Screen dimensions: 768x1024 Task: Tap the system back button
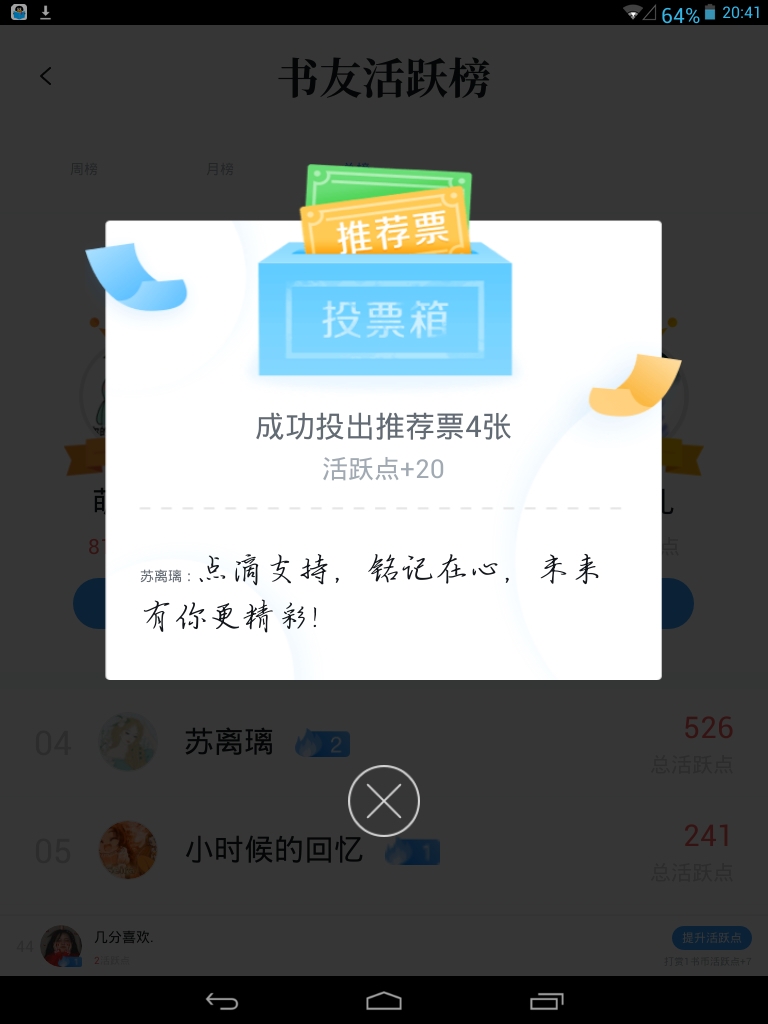[222, 1000]
